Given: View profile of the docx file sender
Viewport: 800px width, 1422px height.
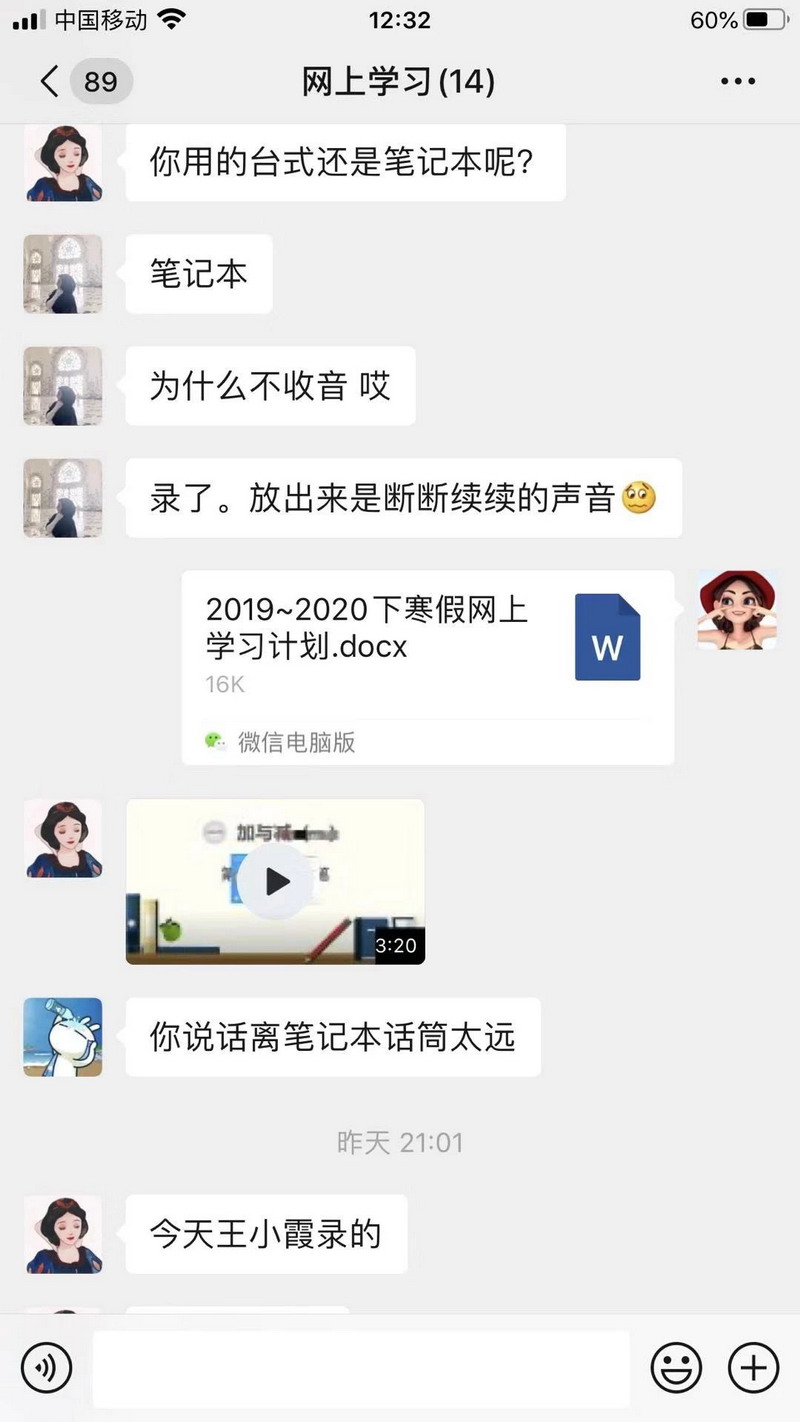Looking at the screenshot, I should 737,609.
